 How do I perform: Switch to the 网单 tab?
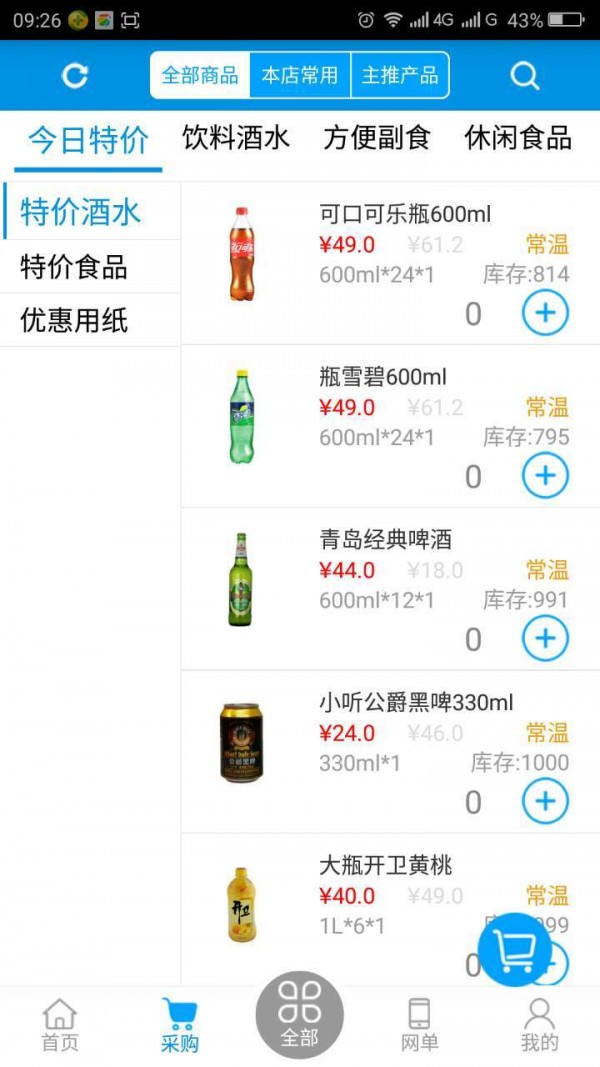tap(420, 1025)
